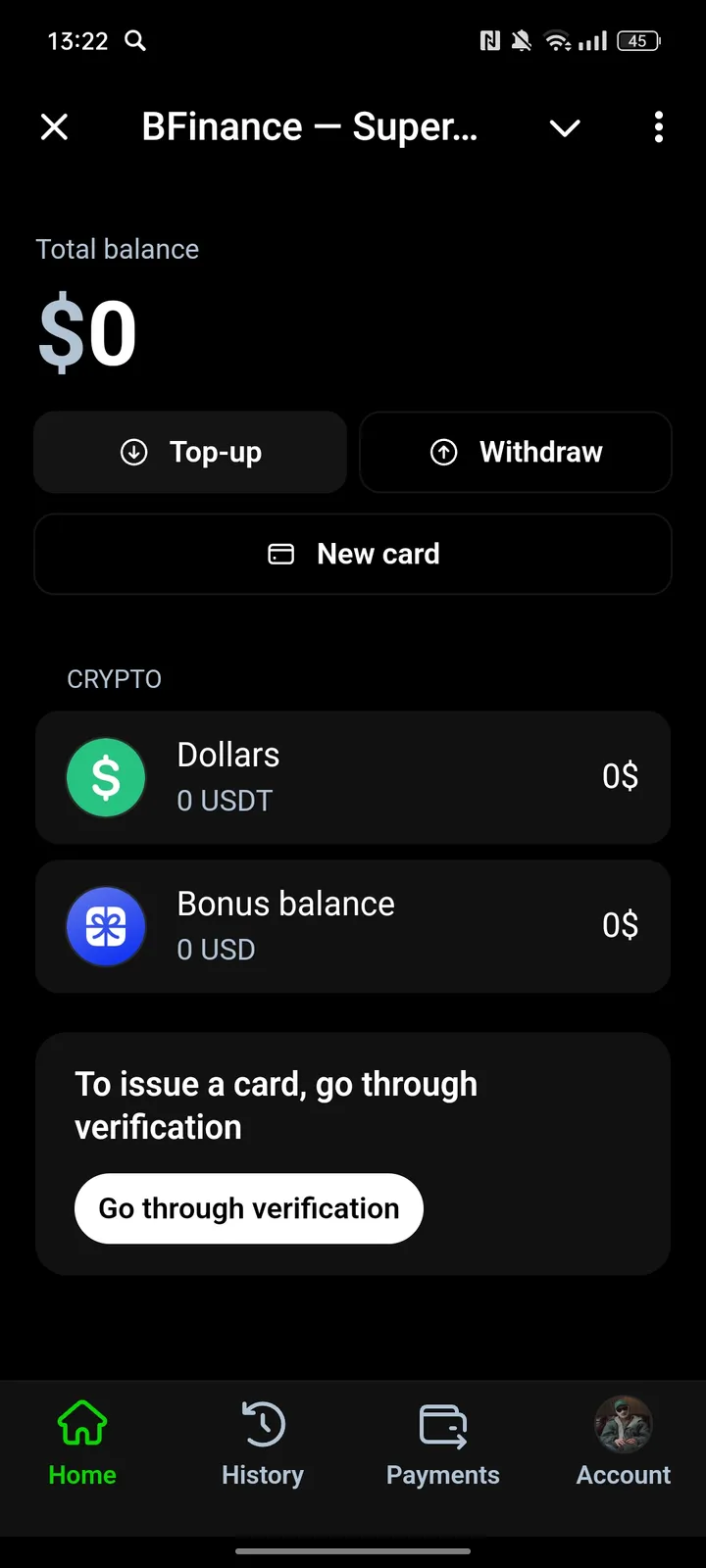Select the Payments wallet icon
The image size is (706, 1568).
442,1424
